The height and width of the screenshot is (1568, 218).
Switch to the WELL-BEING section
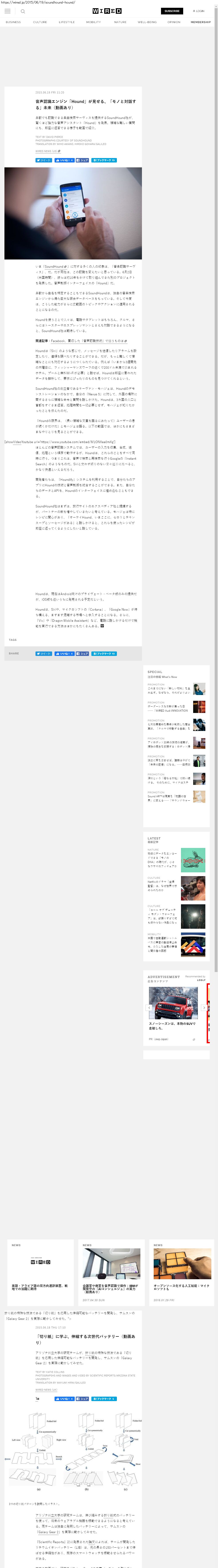tap(147, 22)
